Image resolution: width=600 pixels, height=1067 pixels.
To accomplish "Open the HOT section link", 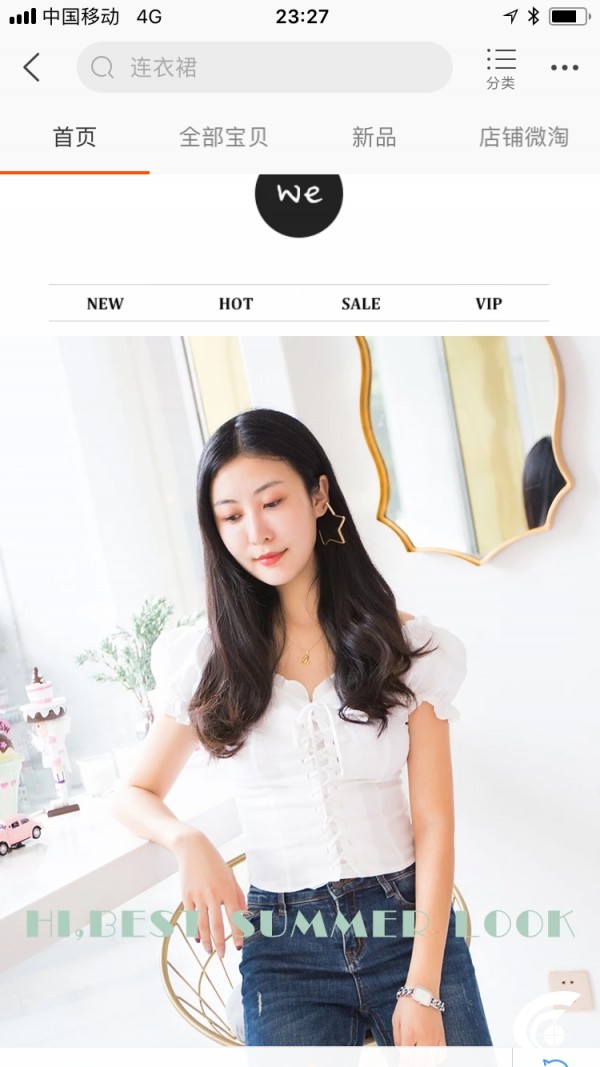I will click(236, 303).
